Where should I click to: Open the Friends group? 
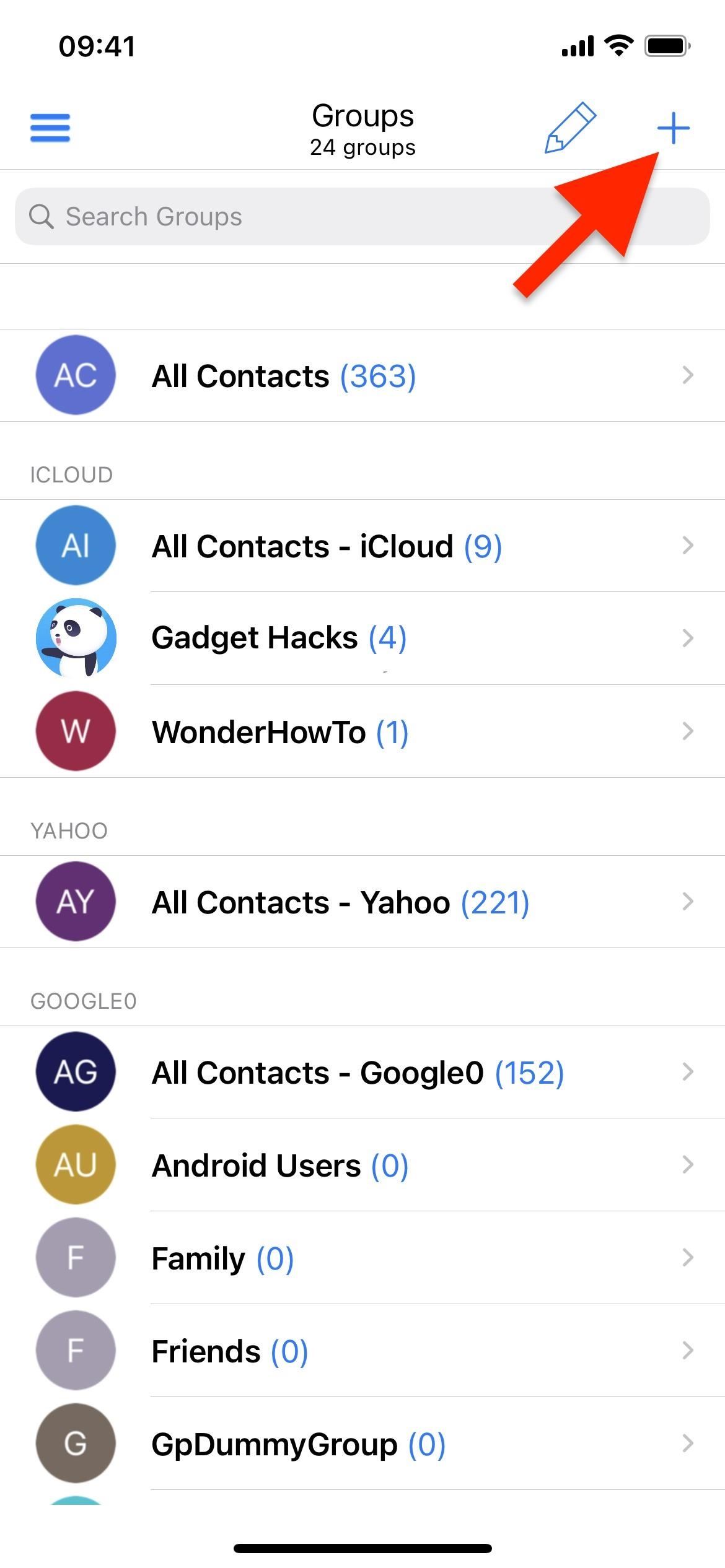(362, 1351)
